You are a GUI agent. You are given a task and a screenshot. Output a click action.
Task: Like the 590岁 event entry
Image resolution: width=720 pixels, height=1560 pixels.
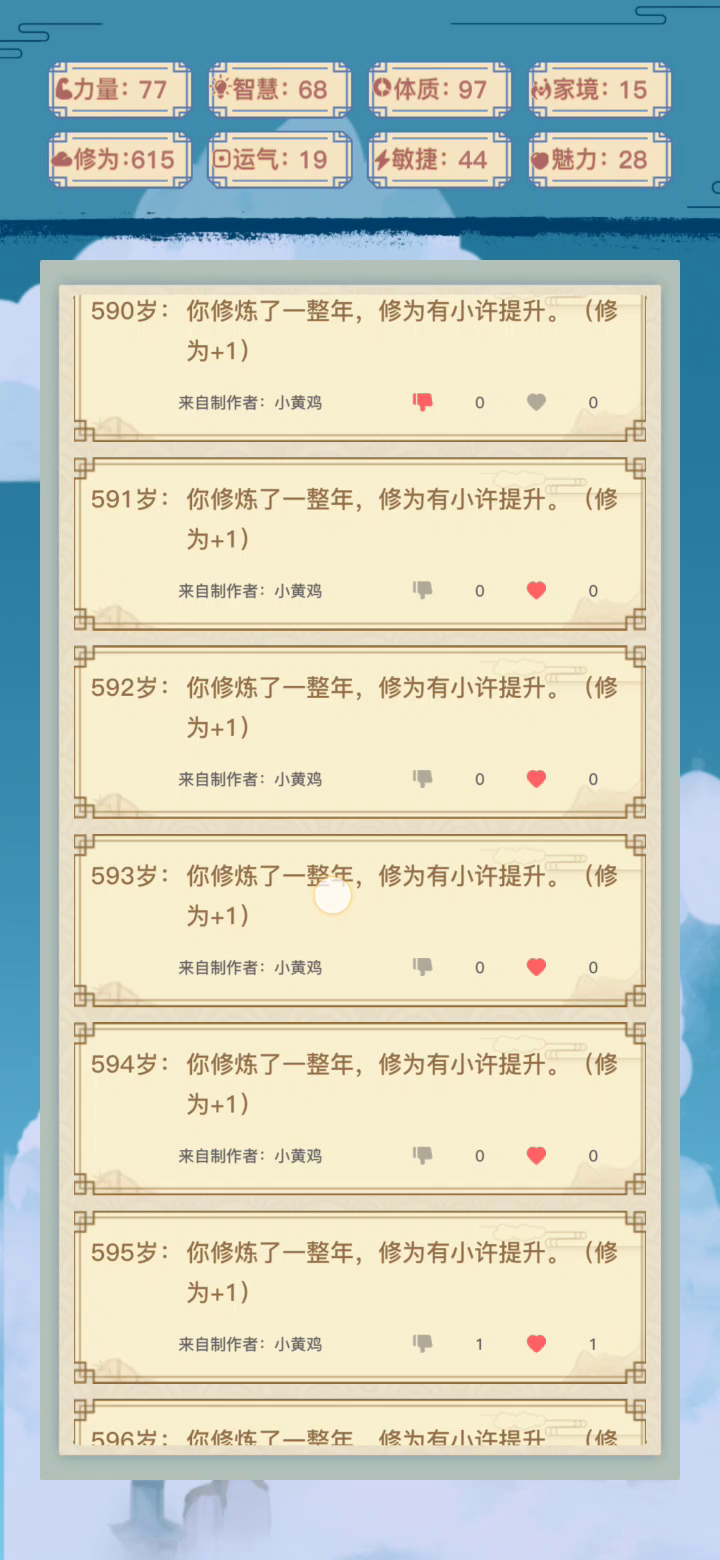click(536, 402)
